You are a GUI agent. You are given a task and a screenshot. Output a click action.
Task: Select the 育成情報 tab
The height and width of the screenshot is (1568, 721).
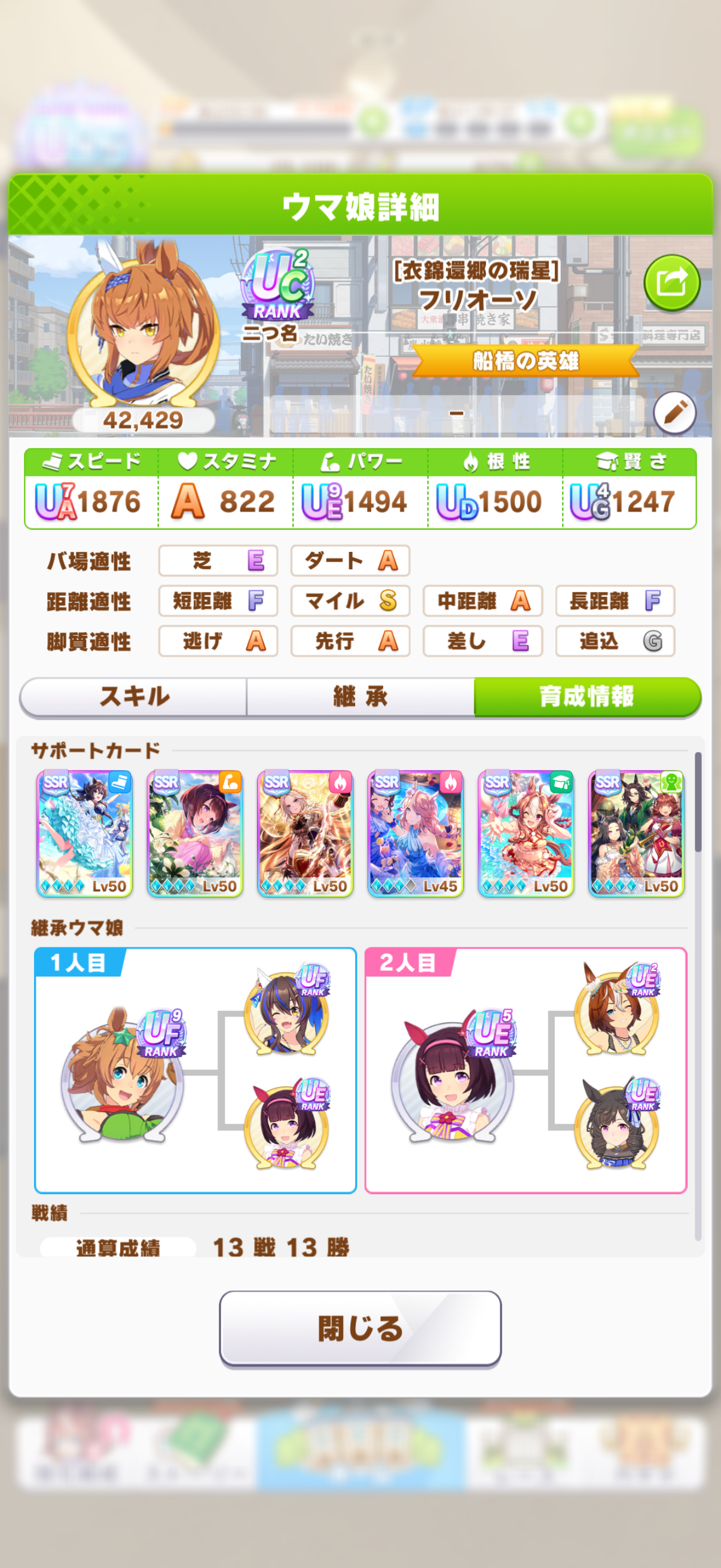586,696
